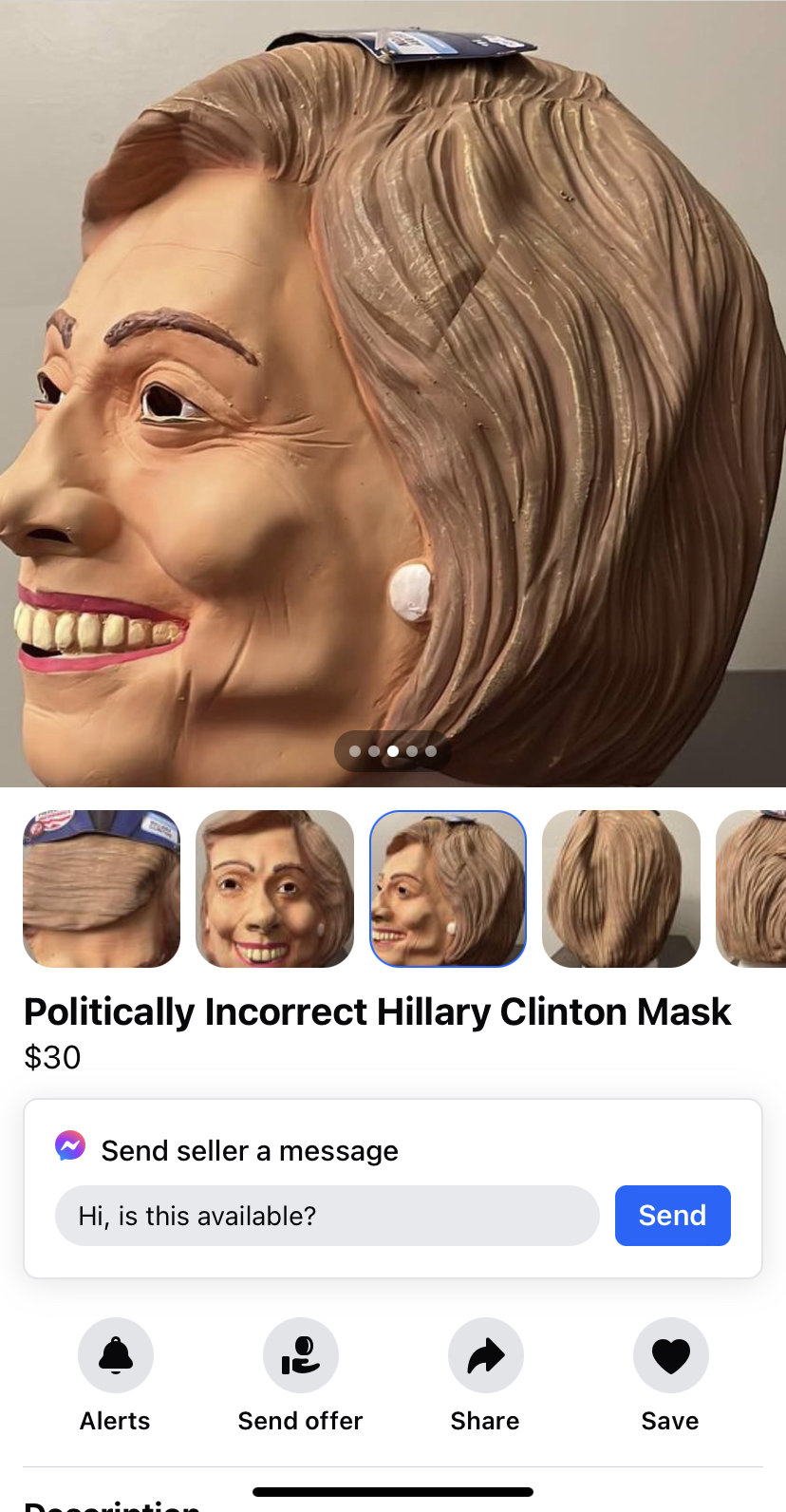Viewport: 786px width, 1512px height.
Task: Share this mask listing
Action: 485,1355
